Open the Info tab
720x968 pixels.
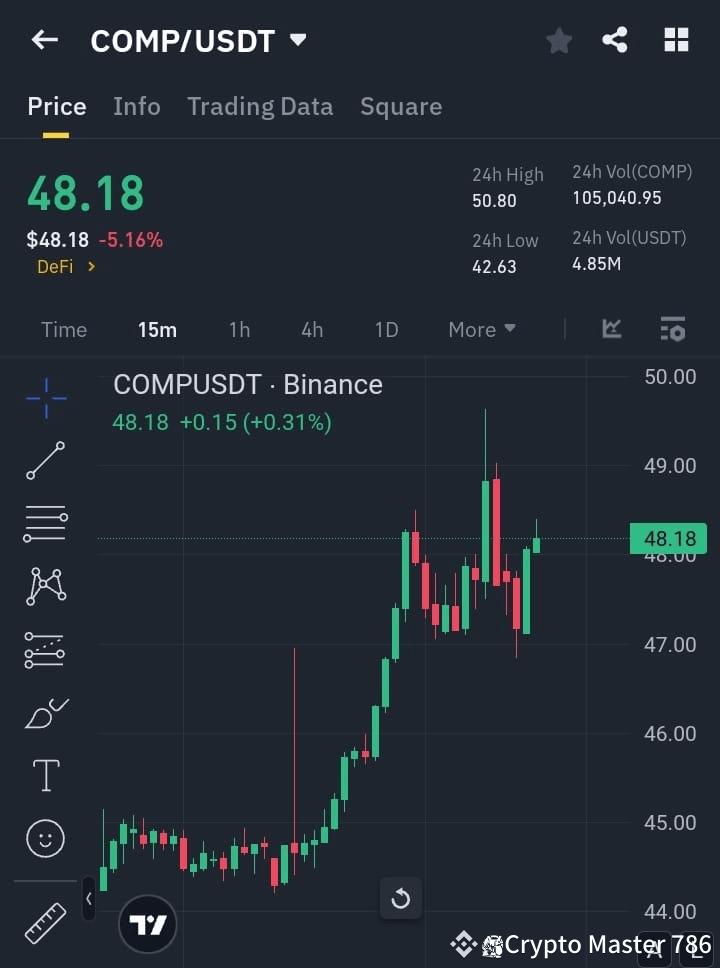pyautogui.click(x=137, y=106)
